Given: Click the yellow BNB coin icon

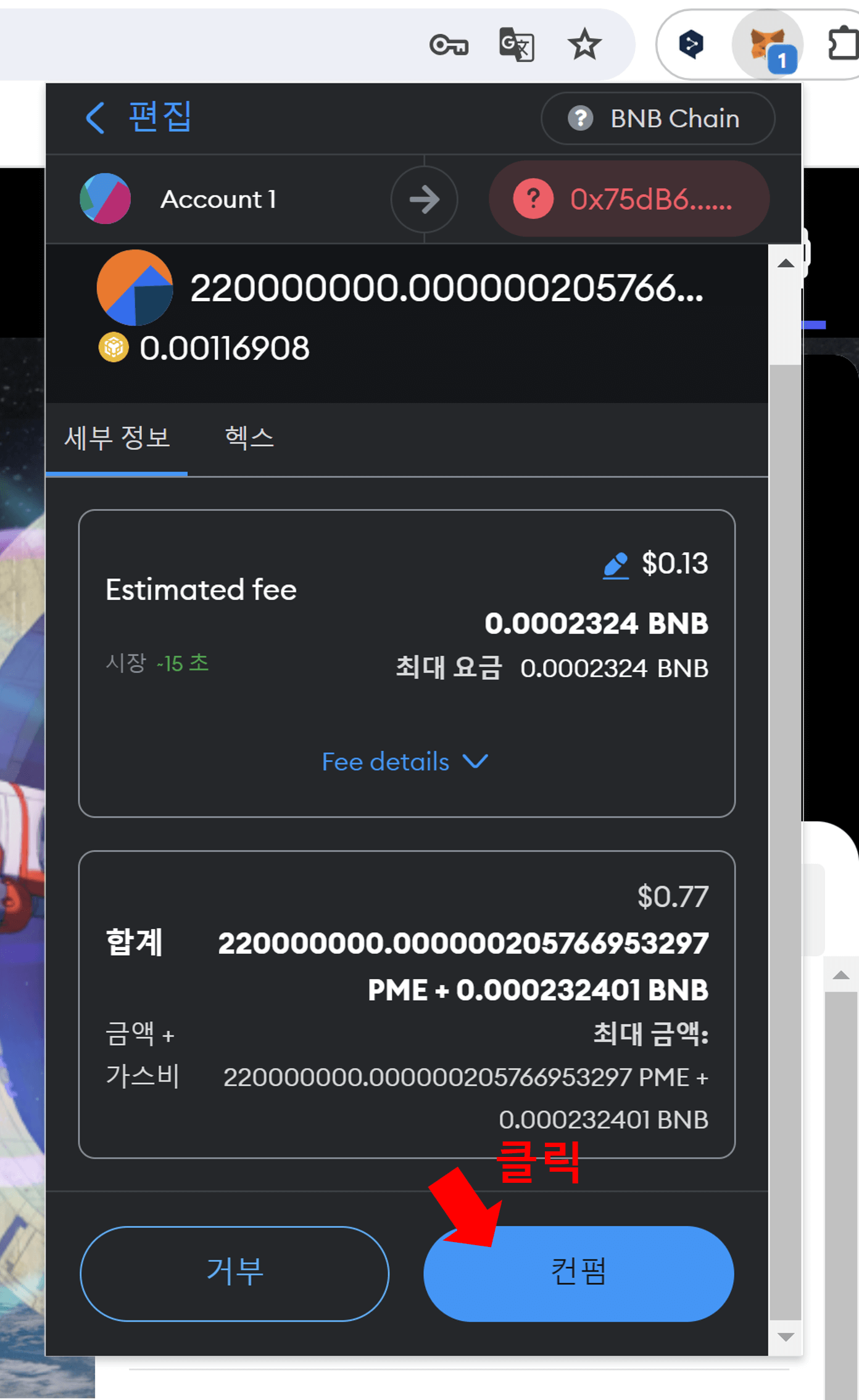Looking at the screenshot, I should coord(115,347).
